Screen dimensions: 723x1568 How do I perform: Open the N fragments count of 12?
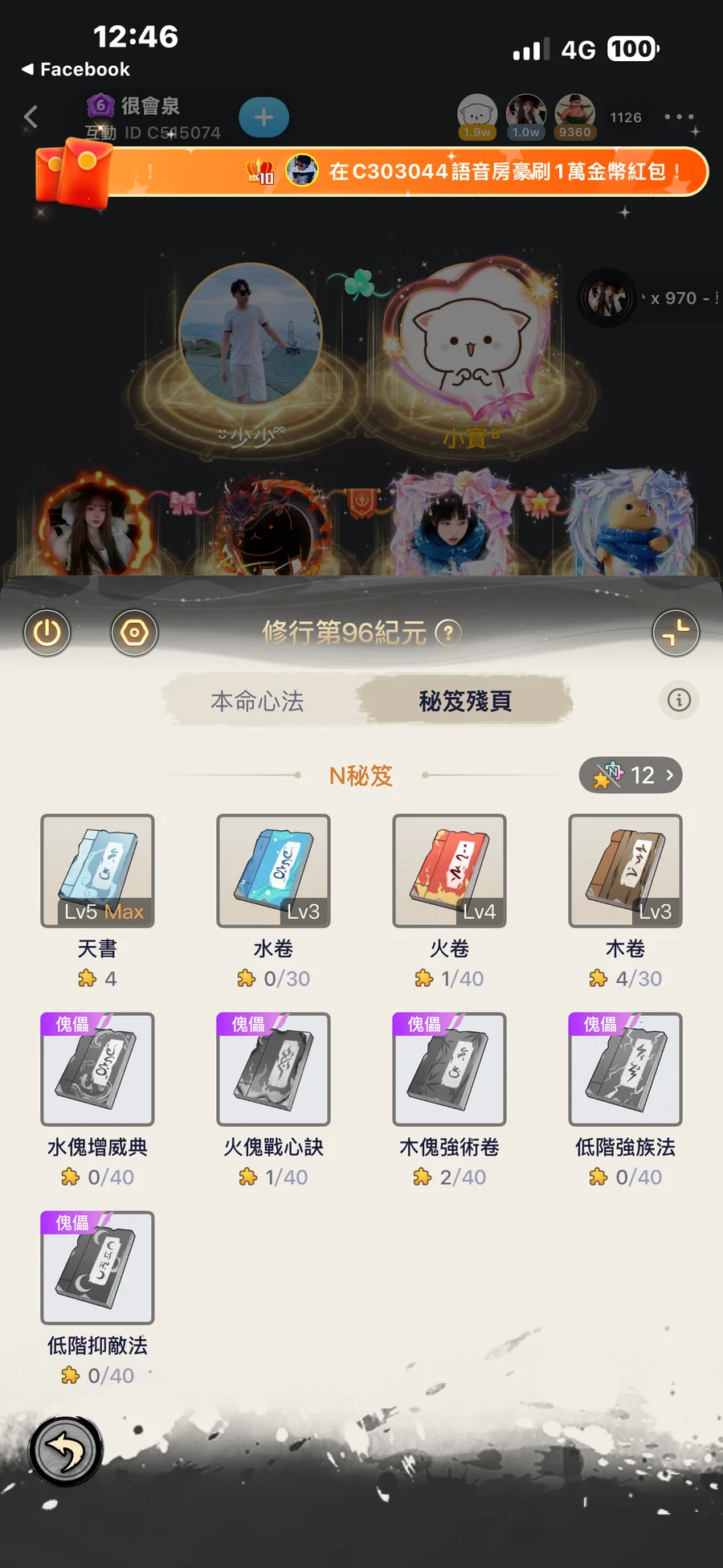point(631,776)
